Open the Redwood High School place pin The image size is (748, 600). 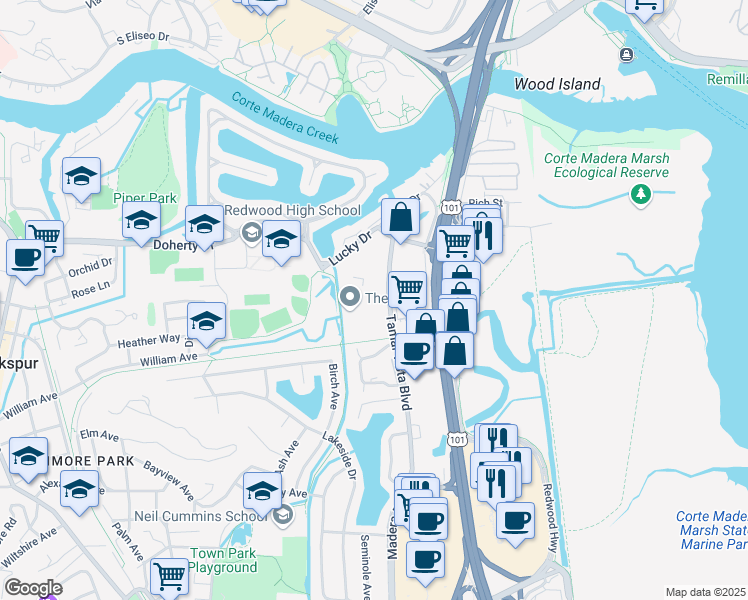[250, 232]
